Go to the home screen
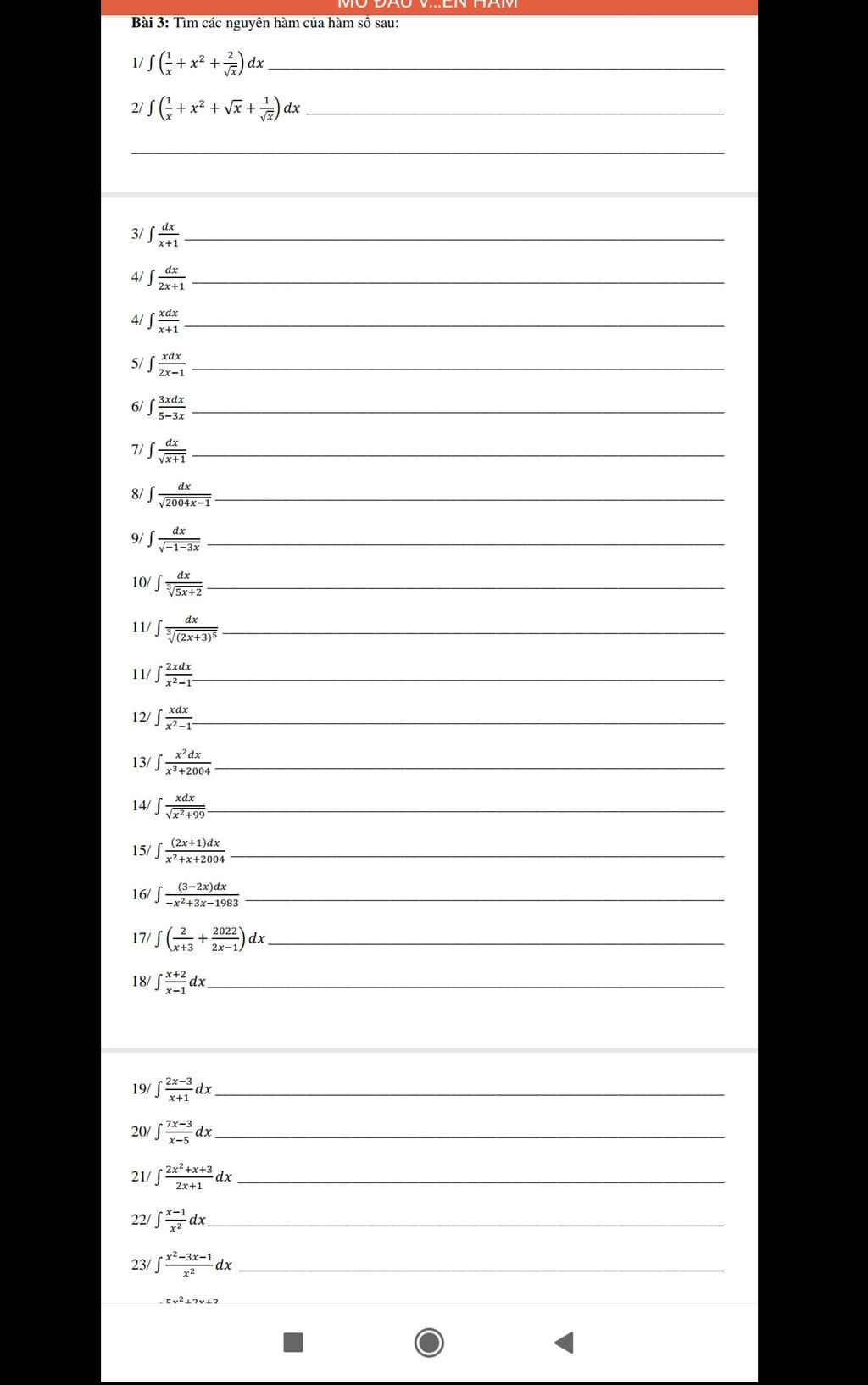The height and width of the screenshot is (1385, 868). coord(429,1343)
